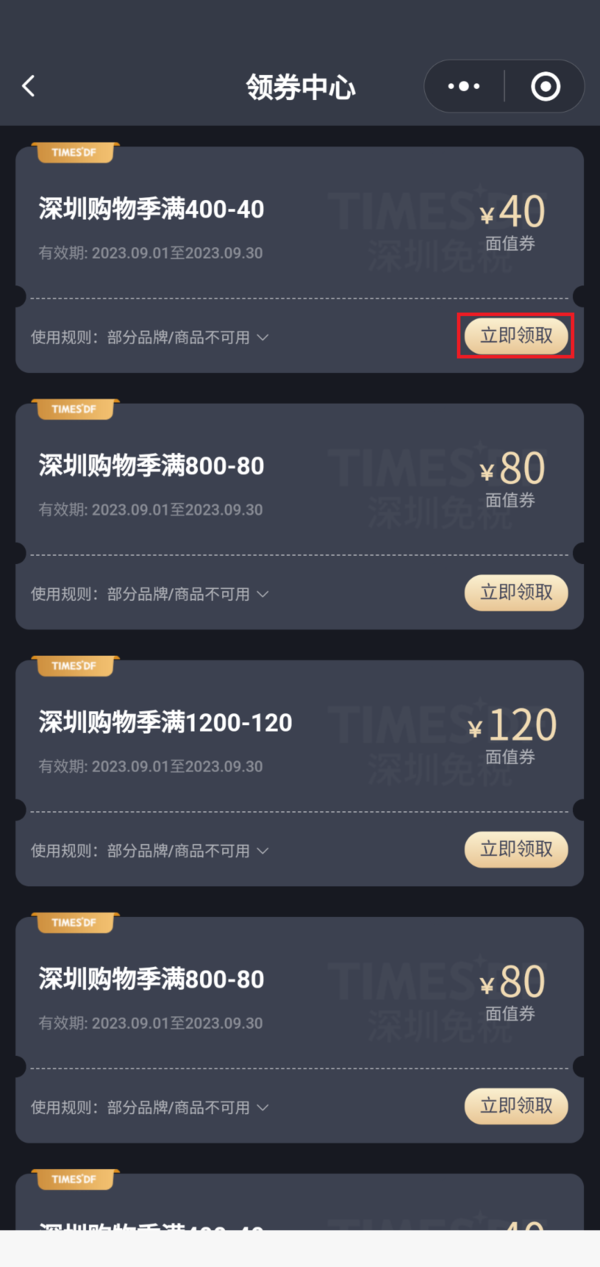Claim the 深圳购物季满400-40 coupon
The height and width of the screenshot is (1267, 600).
[516, 336]
